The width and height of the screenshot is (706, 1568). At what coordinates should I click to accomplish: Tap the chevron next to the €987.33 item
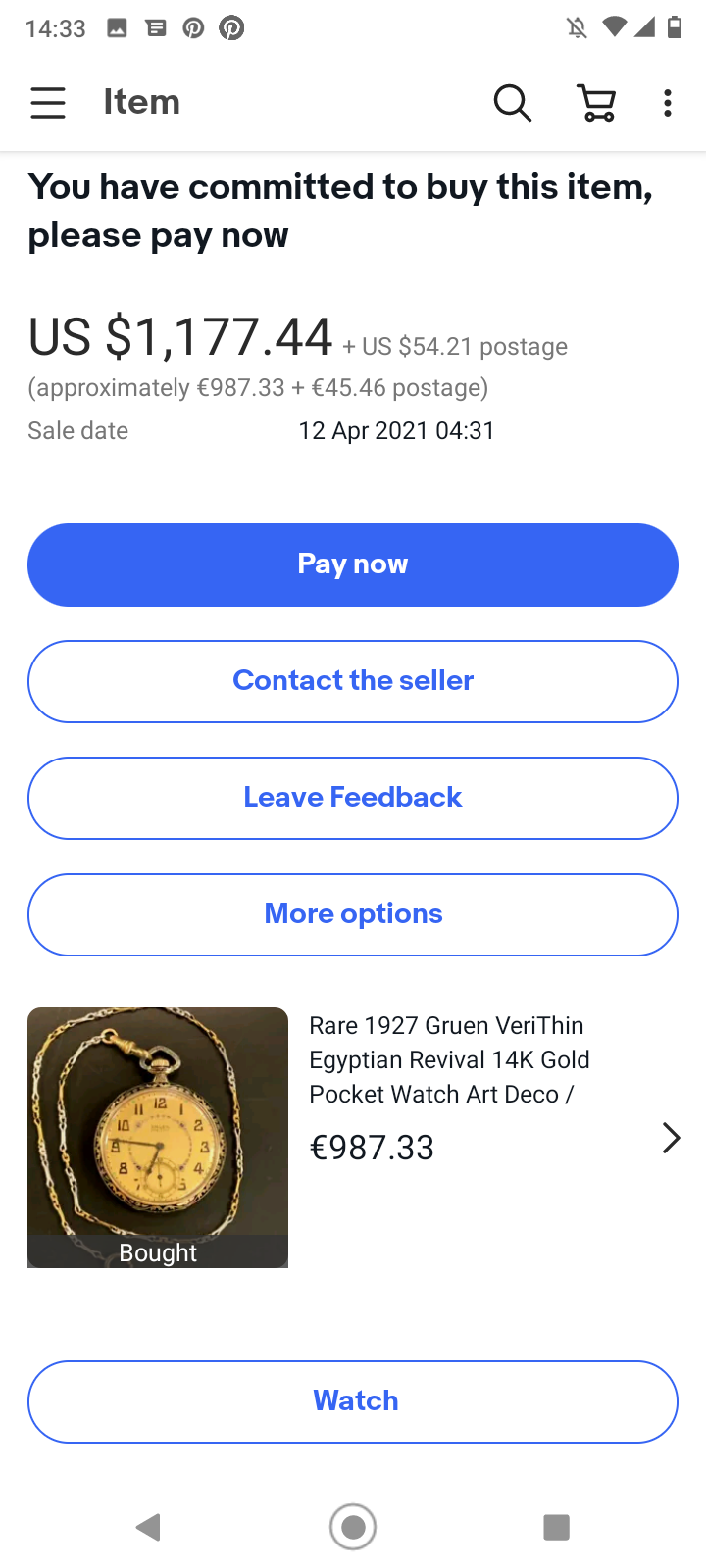[x=671, y=1138]
